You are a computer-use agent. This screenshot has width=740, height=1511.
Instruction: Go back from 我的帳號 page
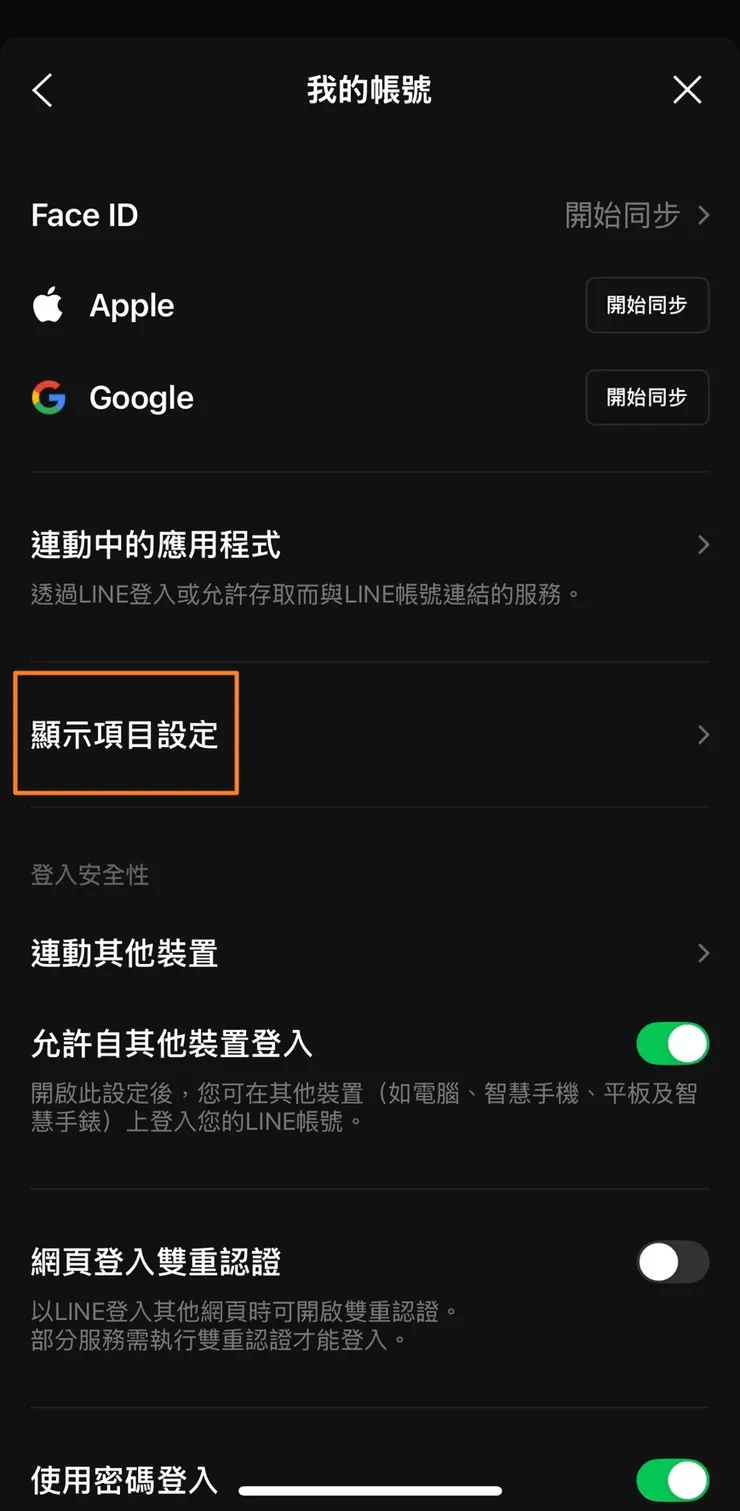[x=42, y=90]
